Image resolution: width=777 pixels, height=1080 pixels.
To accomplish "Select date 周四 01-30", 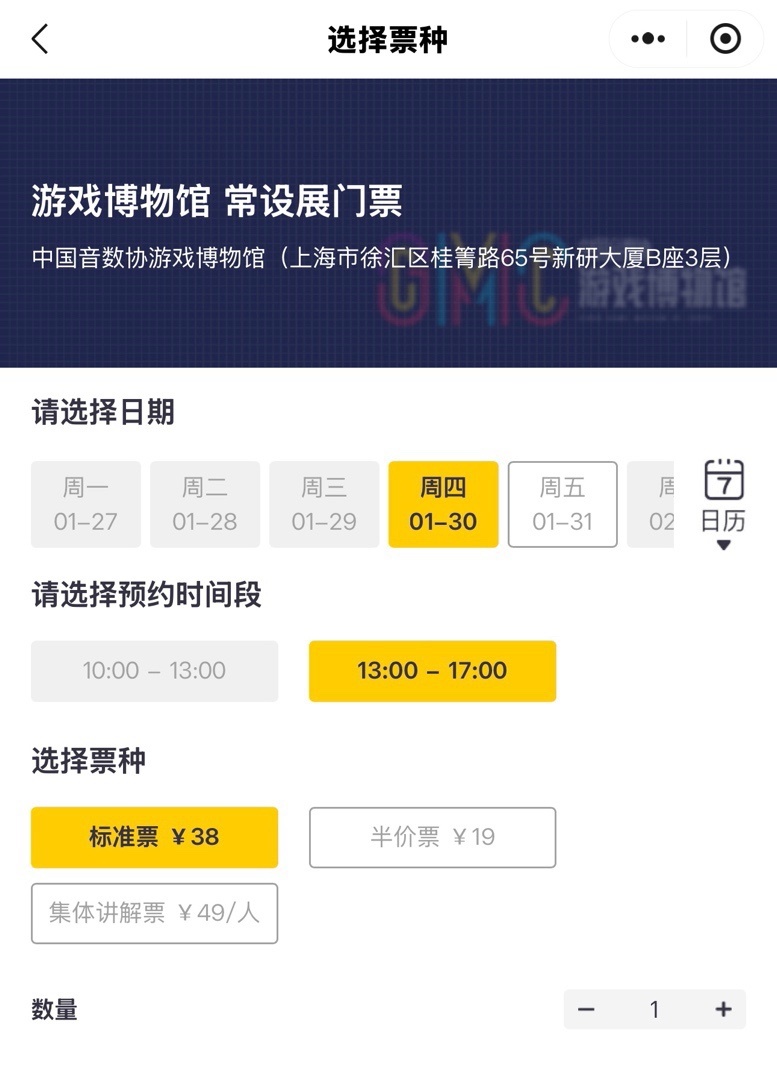I will pos(443,504).
